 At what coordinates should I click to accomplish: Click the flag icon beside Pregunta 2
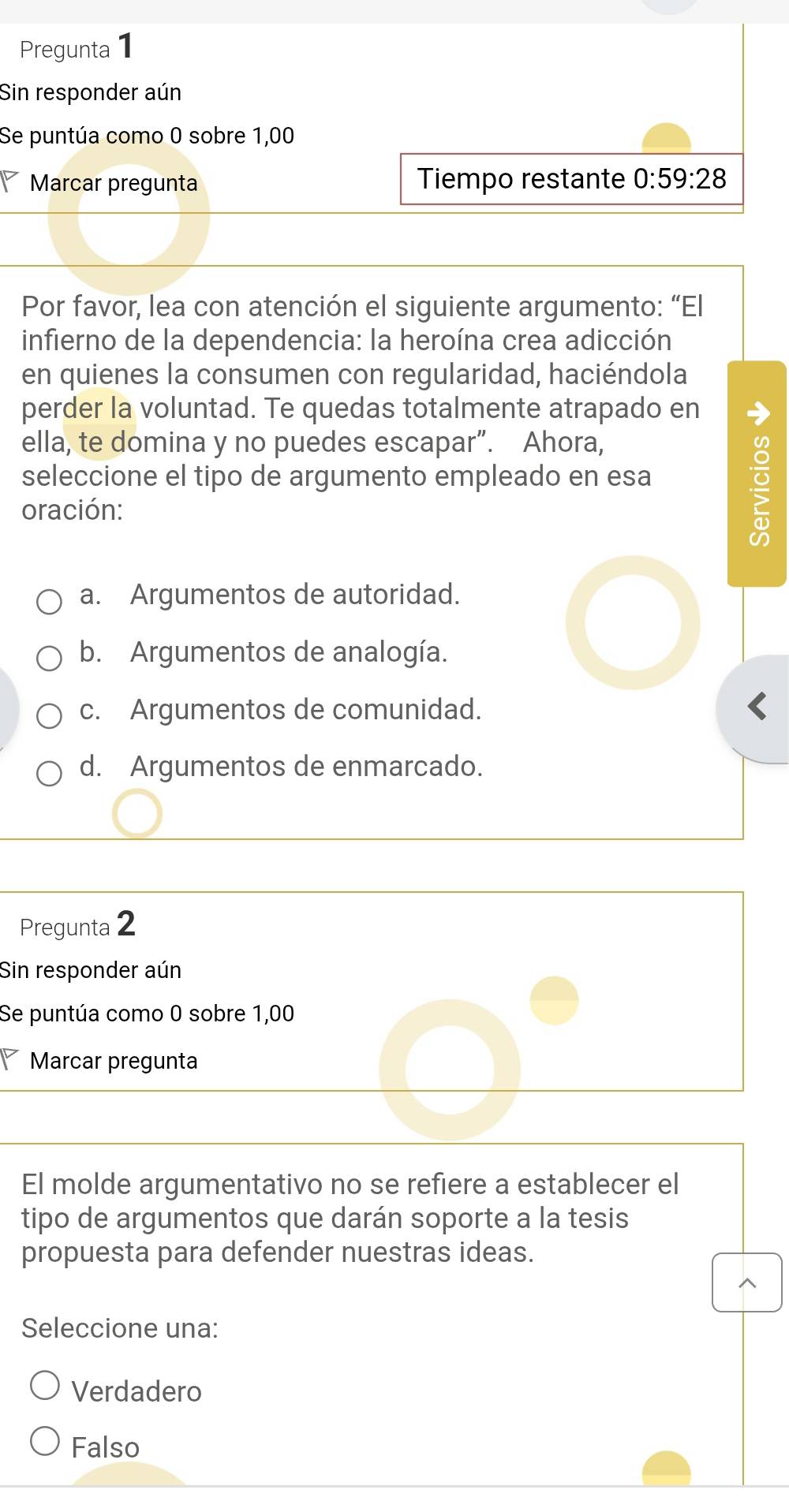pos(8,1060)
